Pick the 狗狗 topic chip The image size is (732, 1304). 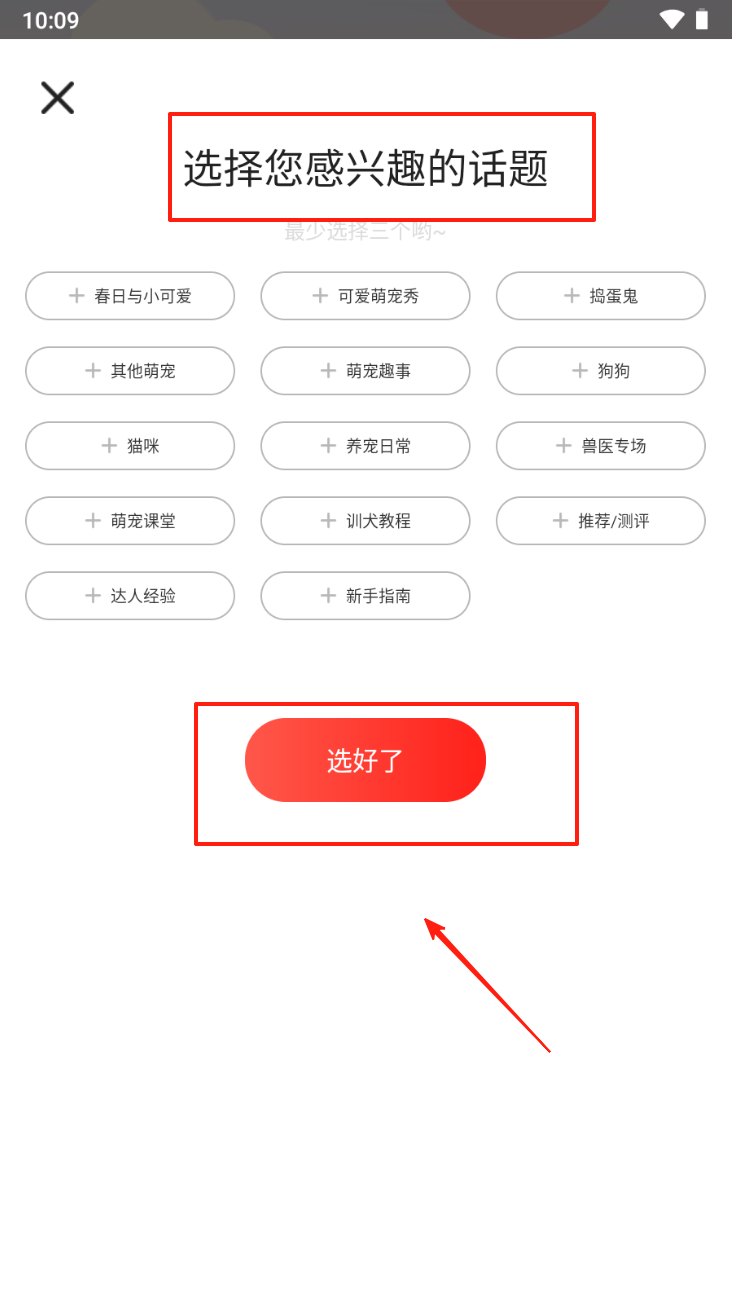601,371
